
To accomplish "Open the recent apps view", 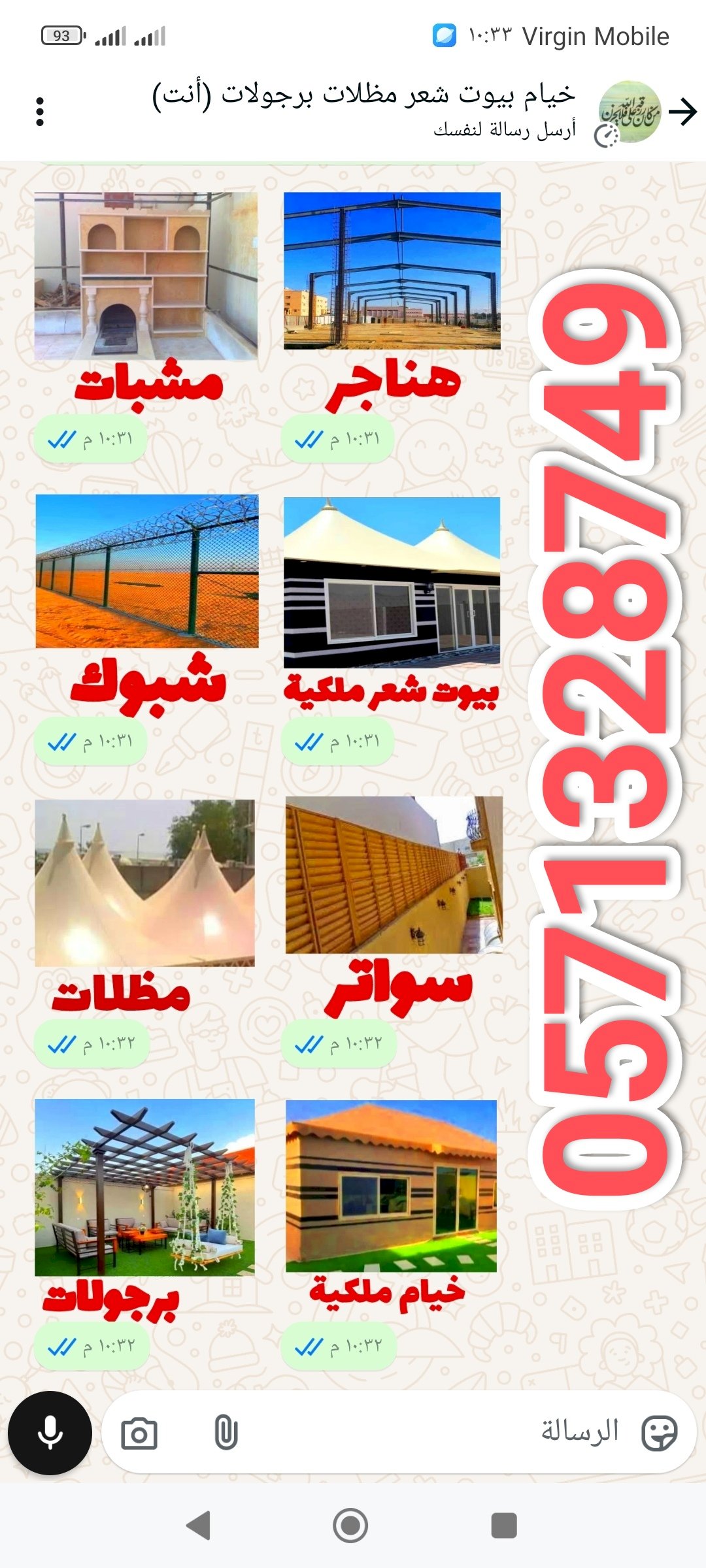I will [x=504, y=1526].
